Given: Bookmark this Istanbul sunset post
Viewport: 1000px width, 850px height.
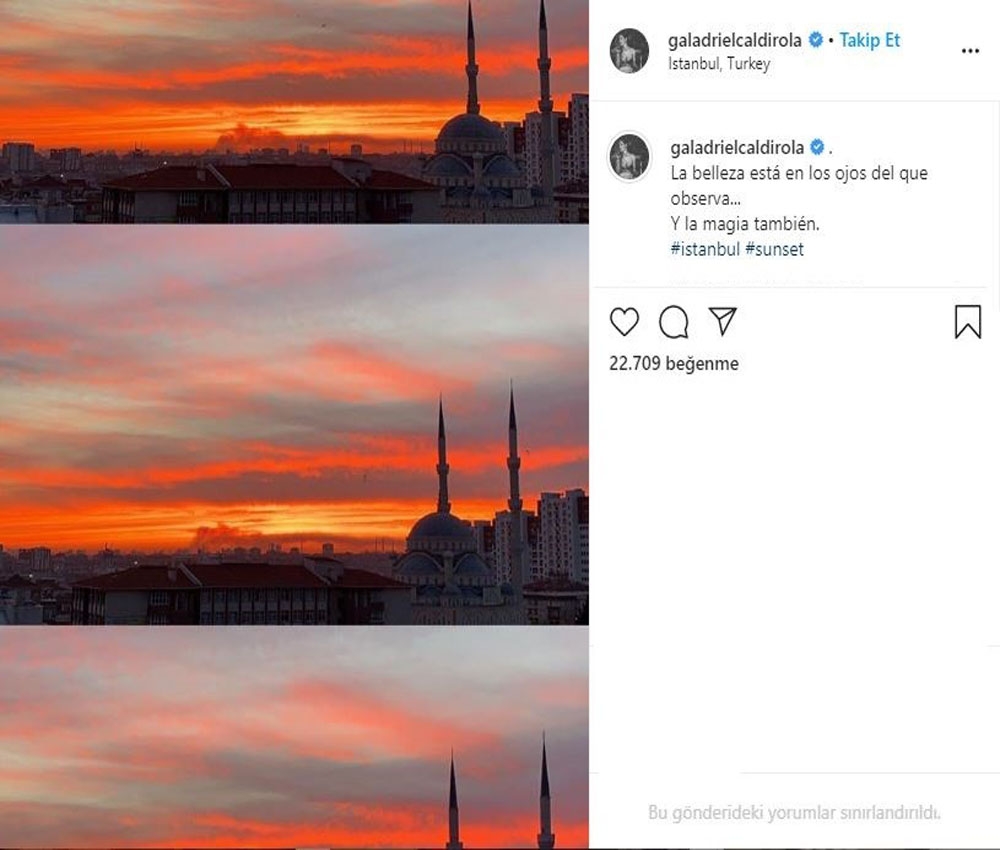Looking at the screenshot, I should [x=967, y=322].
